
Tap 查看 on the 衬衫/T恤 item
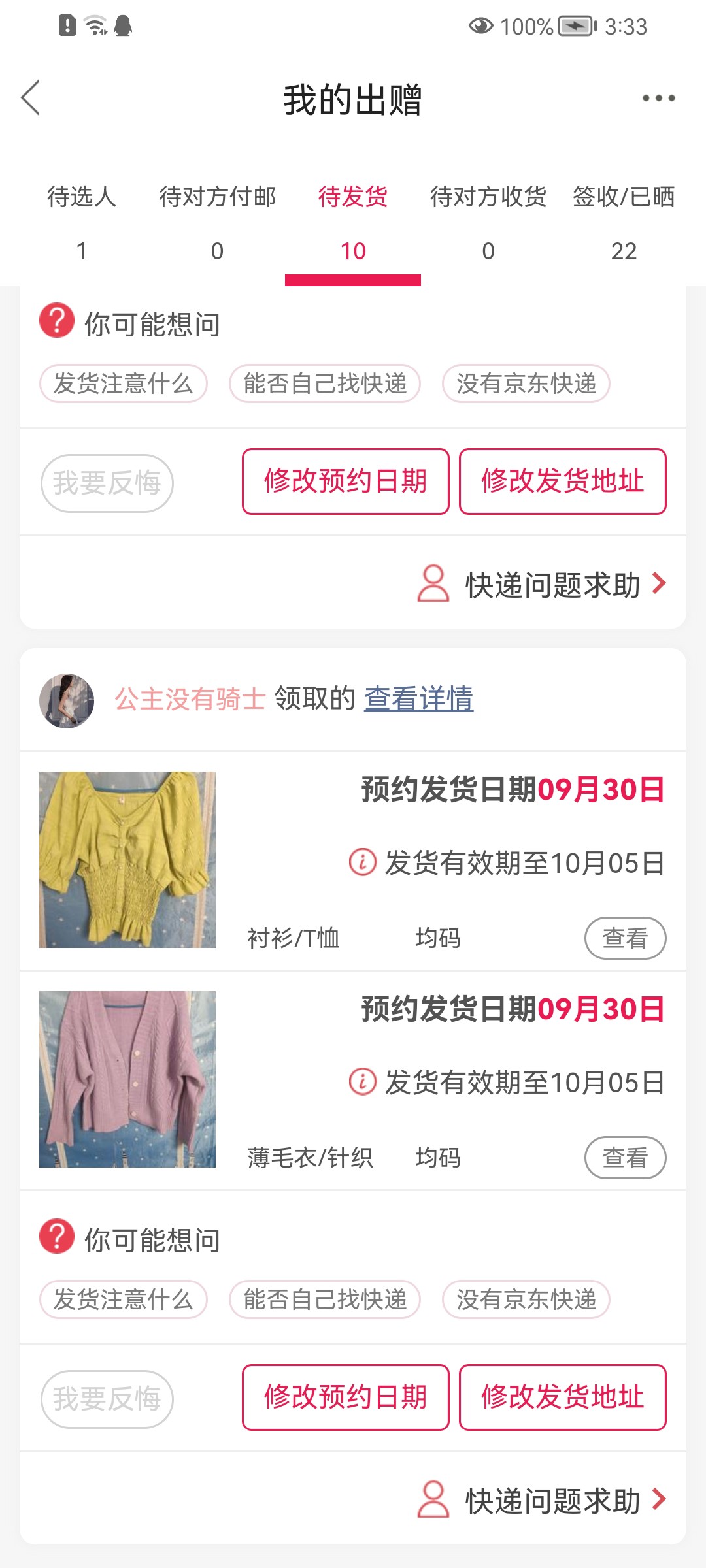click(625, 938)
